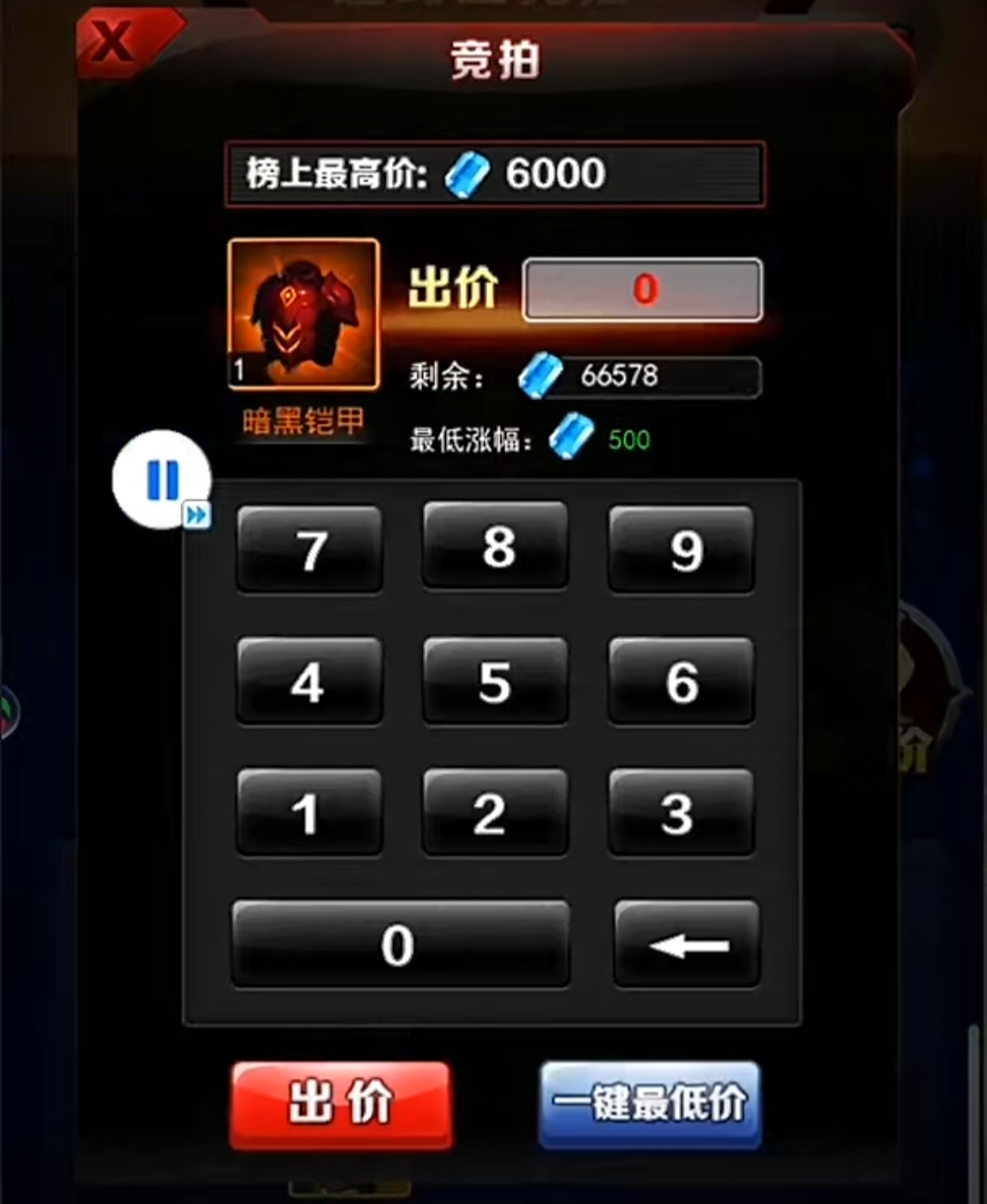The height and width of the screenshot is (1204, 987).
Task: Enter digit 9 on the keypad
Action: [x=682, y=549]
